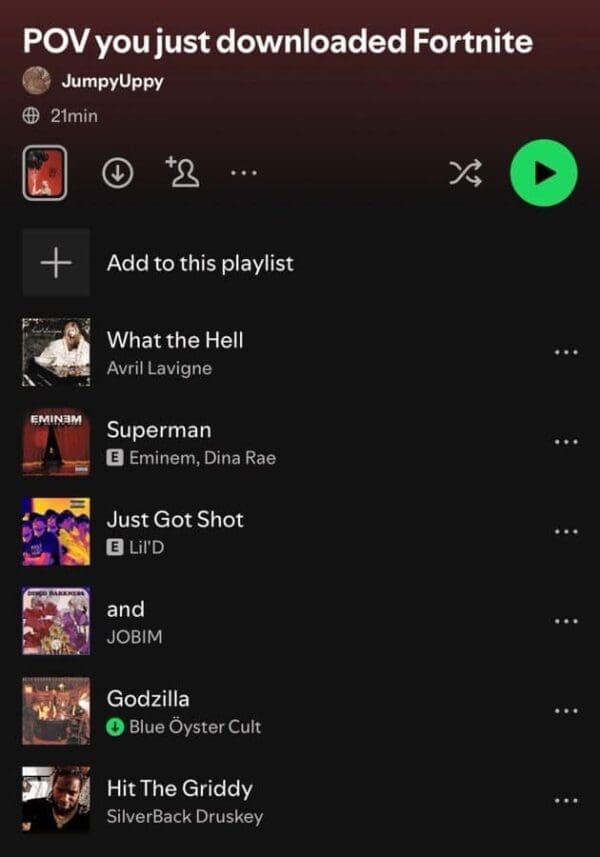Toggle shuffle for the playlist

pos(466,173)
